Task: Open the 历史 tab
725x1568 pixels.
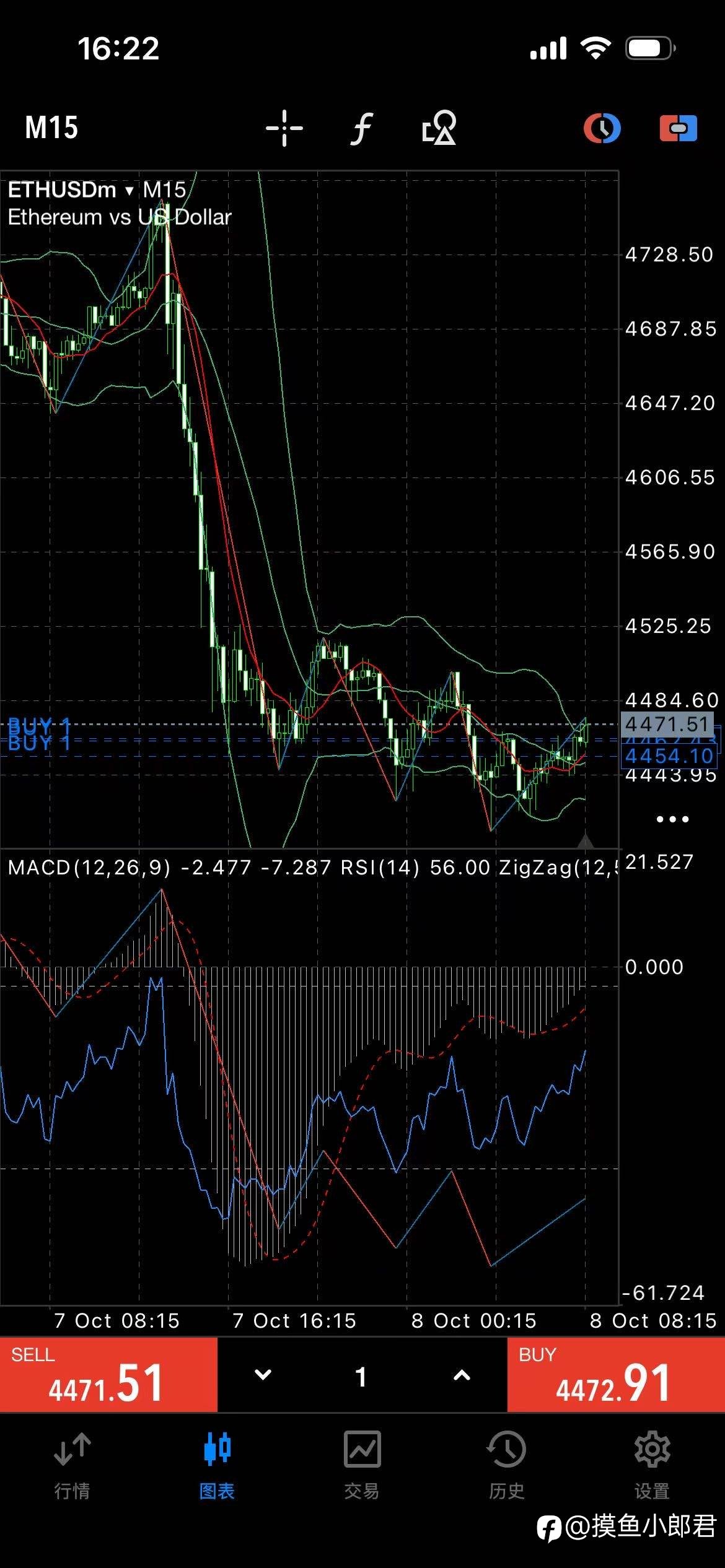Action: pos(507,1465)
